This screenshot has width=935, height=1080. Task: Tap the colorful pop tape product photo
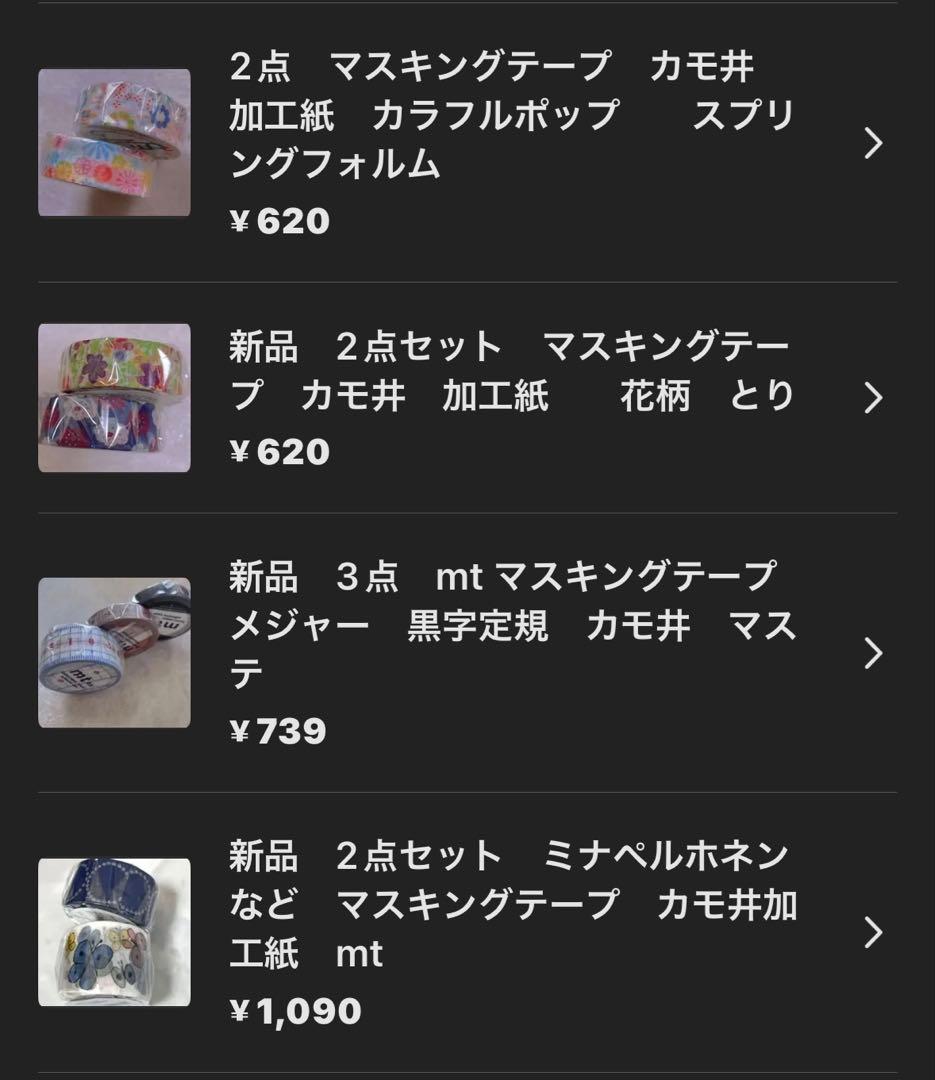114,143
